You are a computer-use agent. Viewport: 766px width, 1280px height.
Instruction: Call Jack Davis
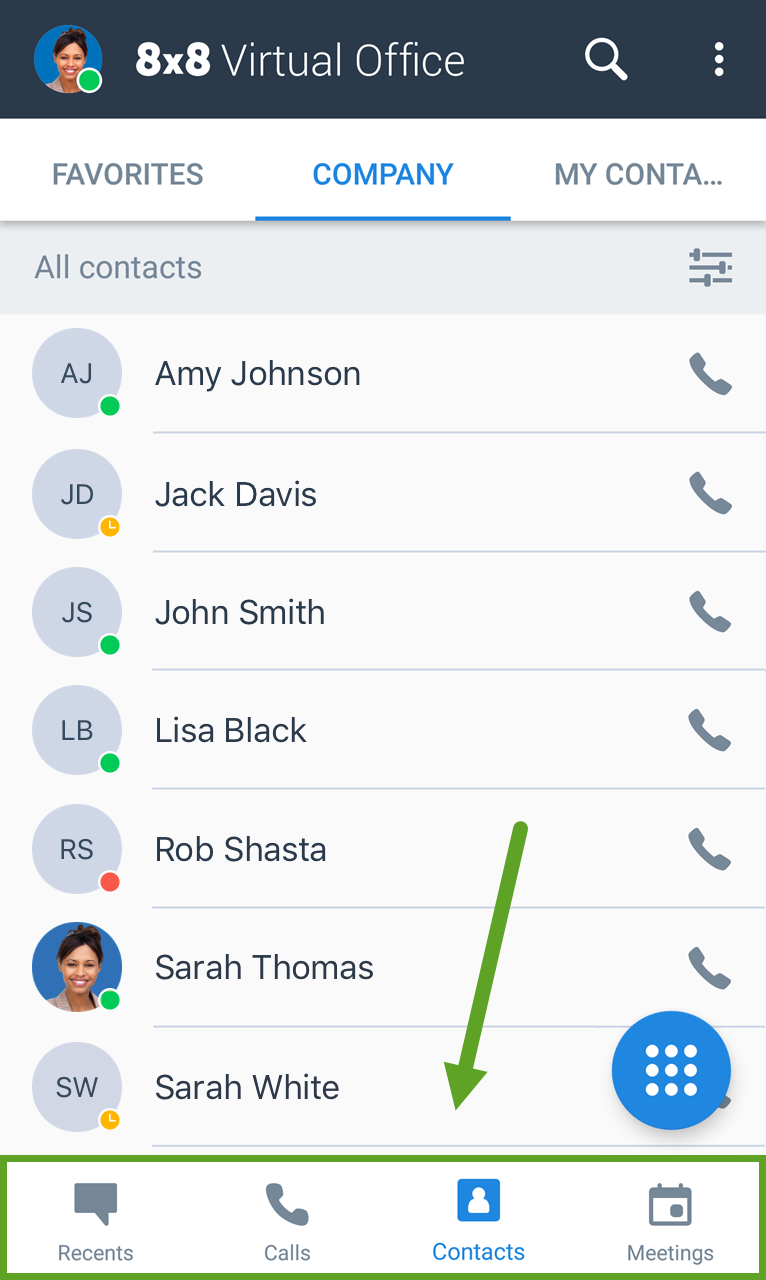point(711,493)
